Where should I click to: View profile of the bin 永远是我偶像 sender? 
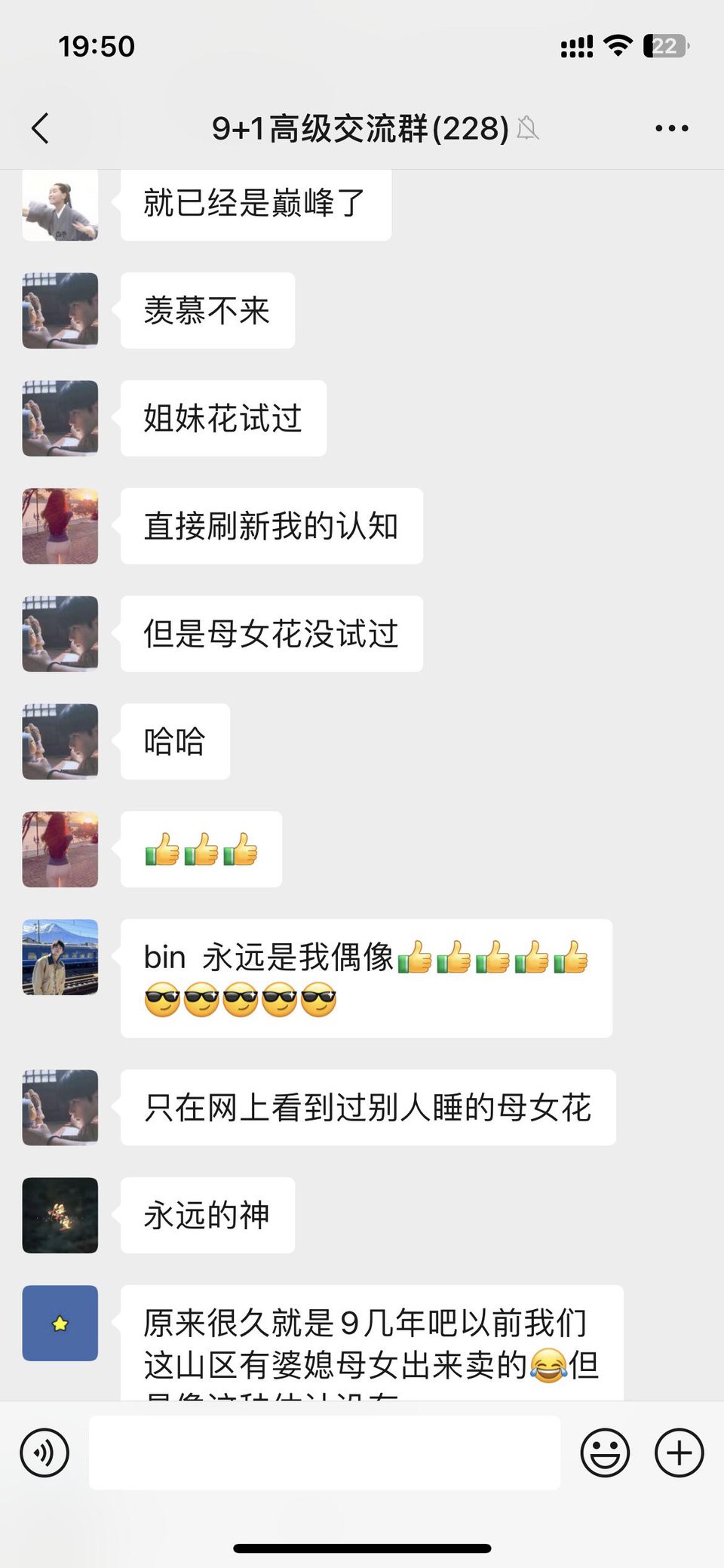pyautogui.click(x=60, y=957)
